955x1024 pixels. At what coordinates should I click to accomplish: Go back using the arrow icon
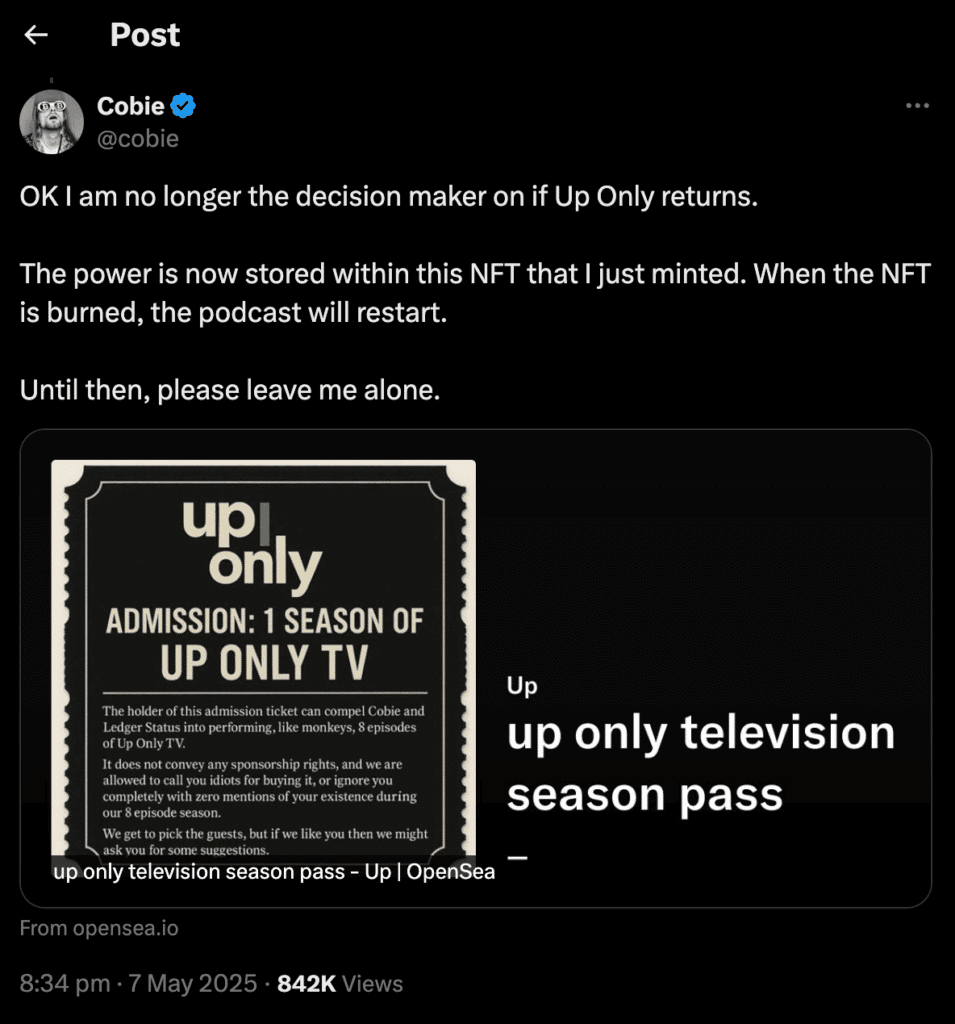click(37, 36)
